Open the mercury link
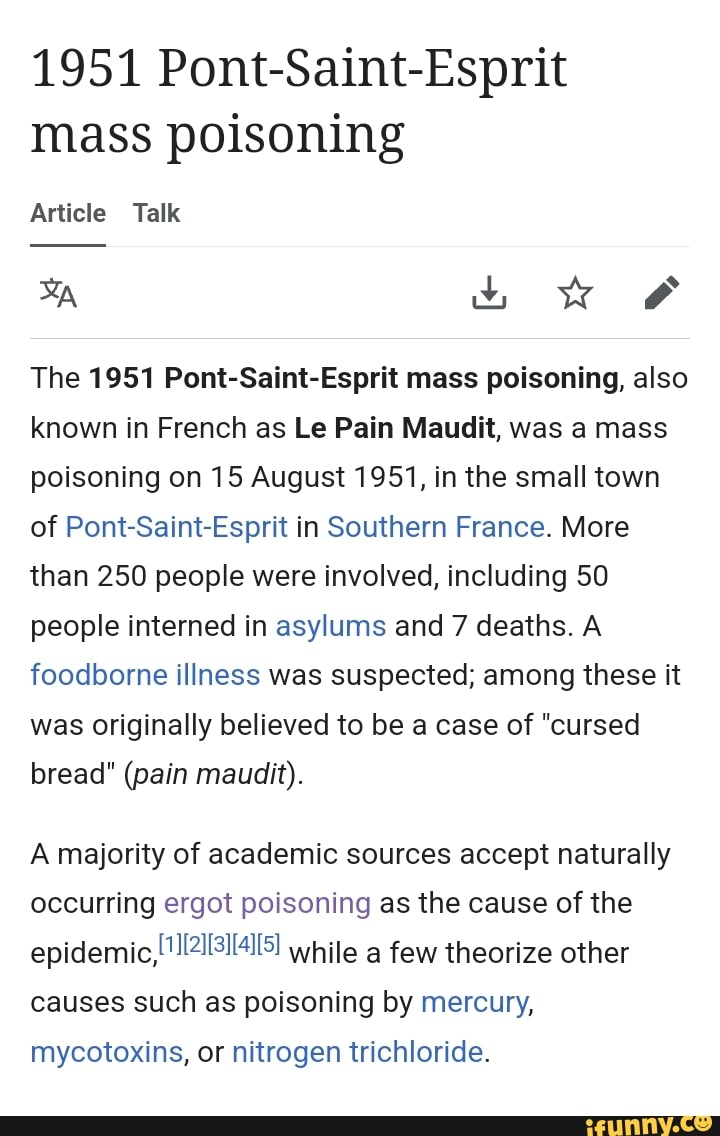The image size is (720, 1136). point(473,1002)
